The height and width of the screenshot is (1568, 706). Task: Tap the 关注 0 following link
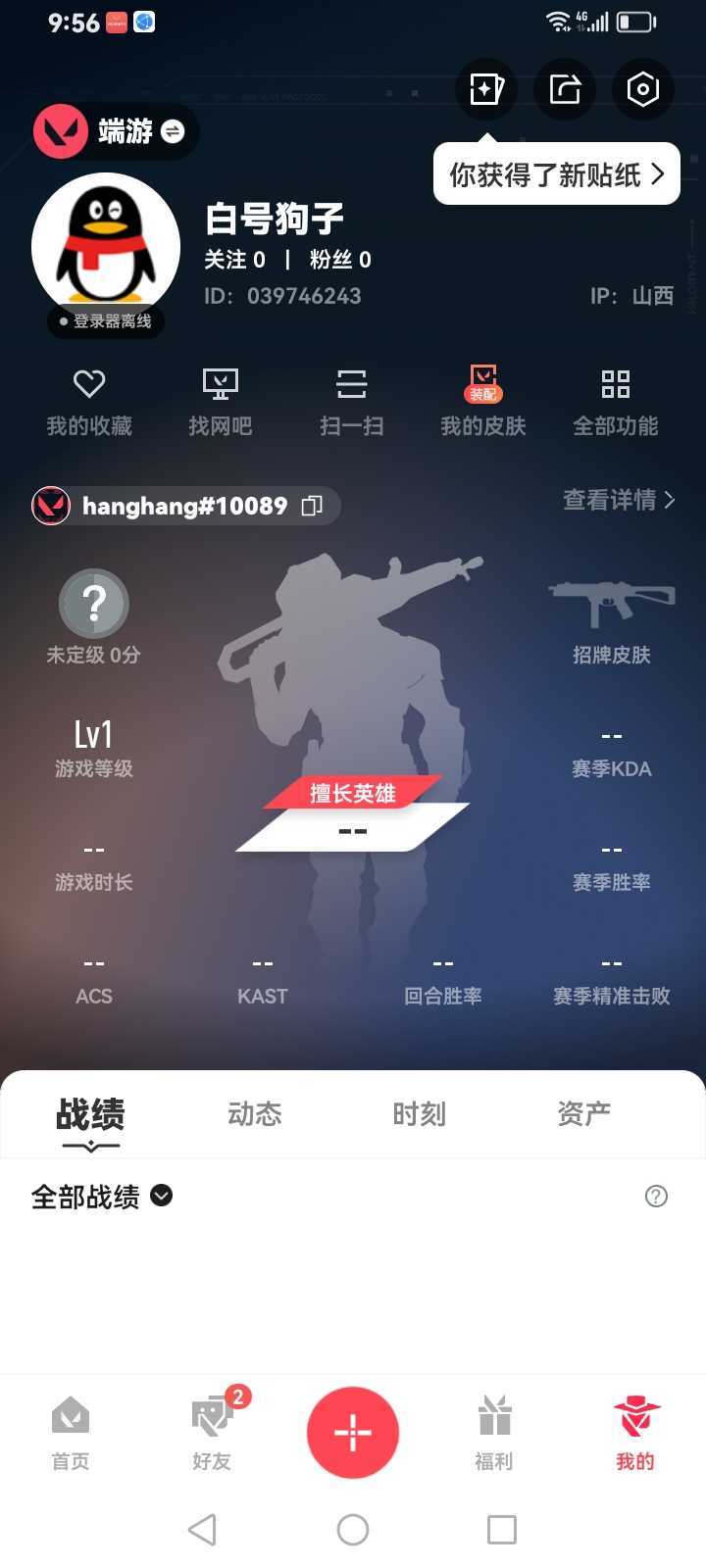[x=235, y=260]
